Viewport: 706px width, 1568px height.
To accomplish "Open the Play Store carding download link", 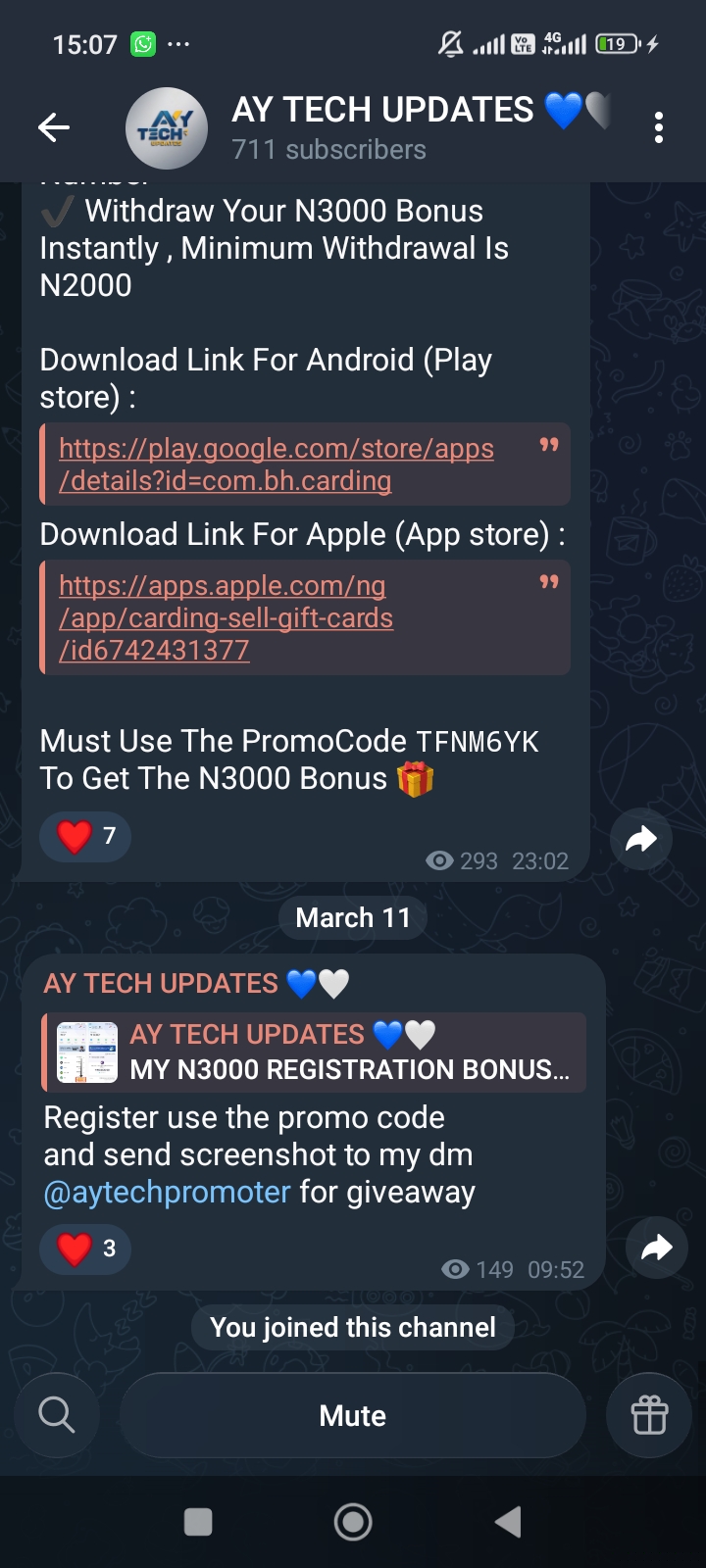I will (277, 465).
